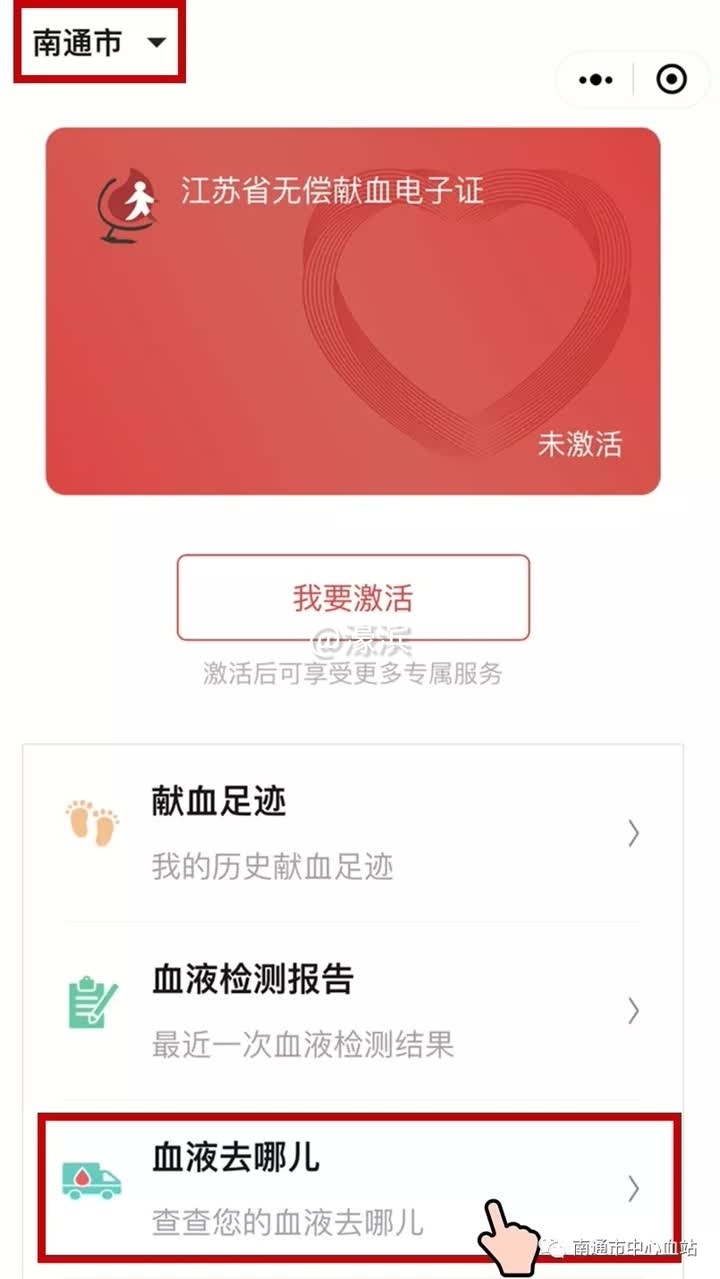
Task: Select the 血液去哪儿 row
Action: coord(353,1188)
